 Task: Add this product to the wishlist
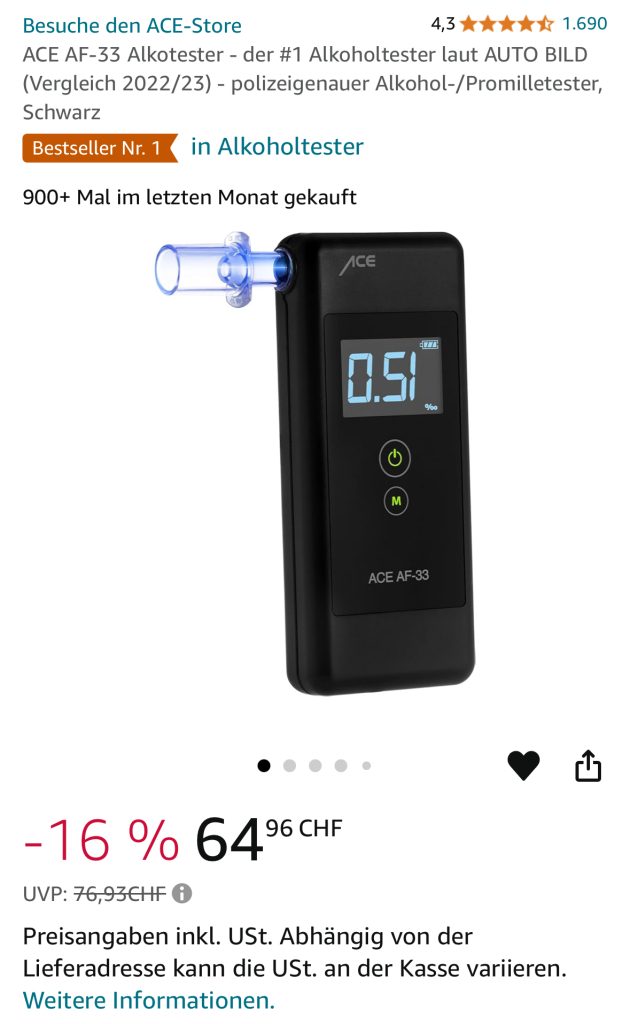523,766
